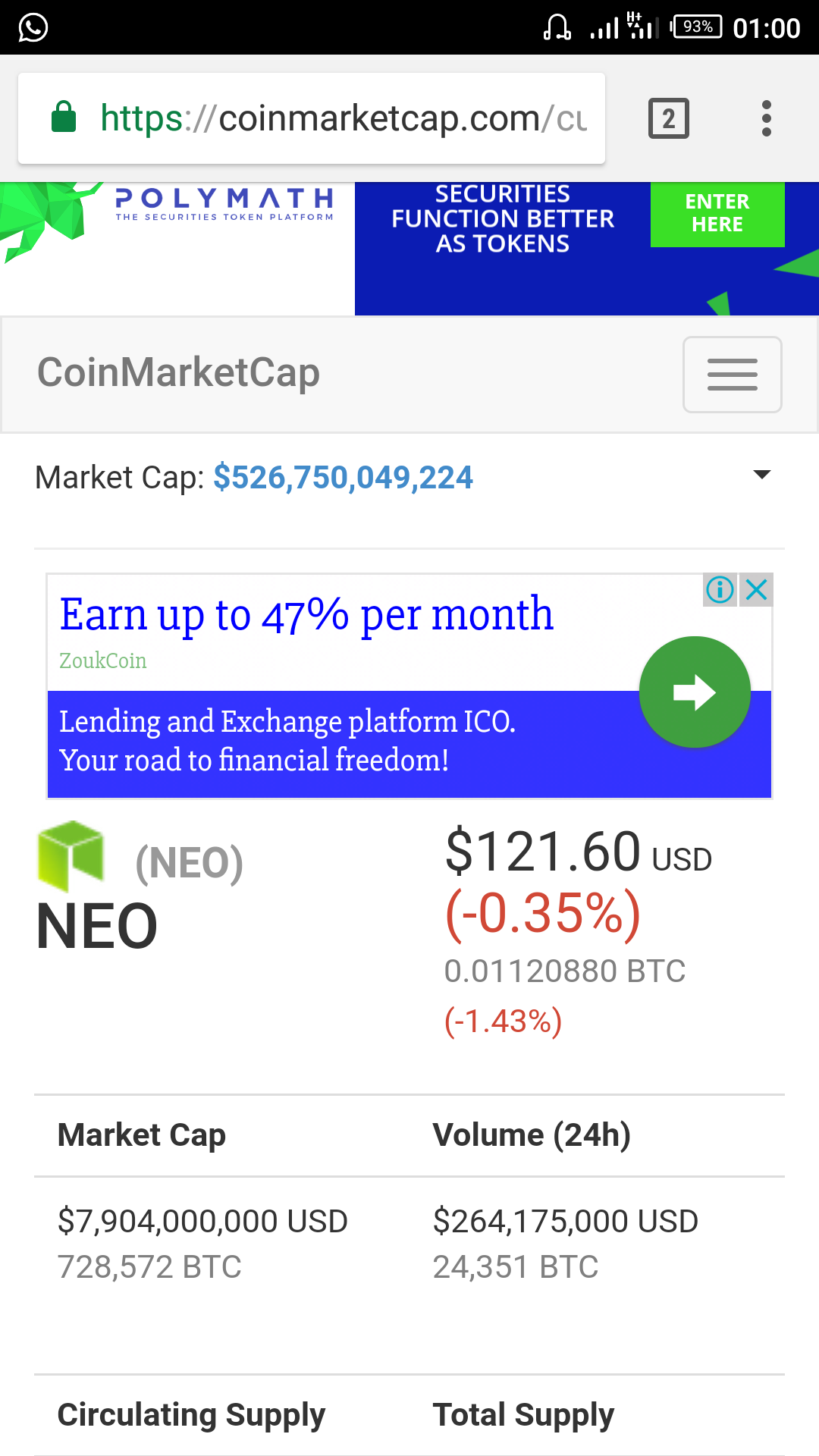Image resolution: width=819 pixels, height=1456 pixels.
Task: Close the ZoukCoin ad
Action: tap(757, 589)
